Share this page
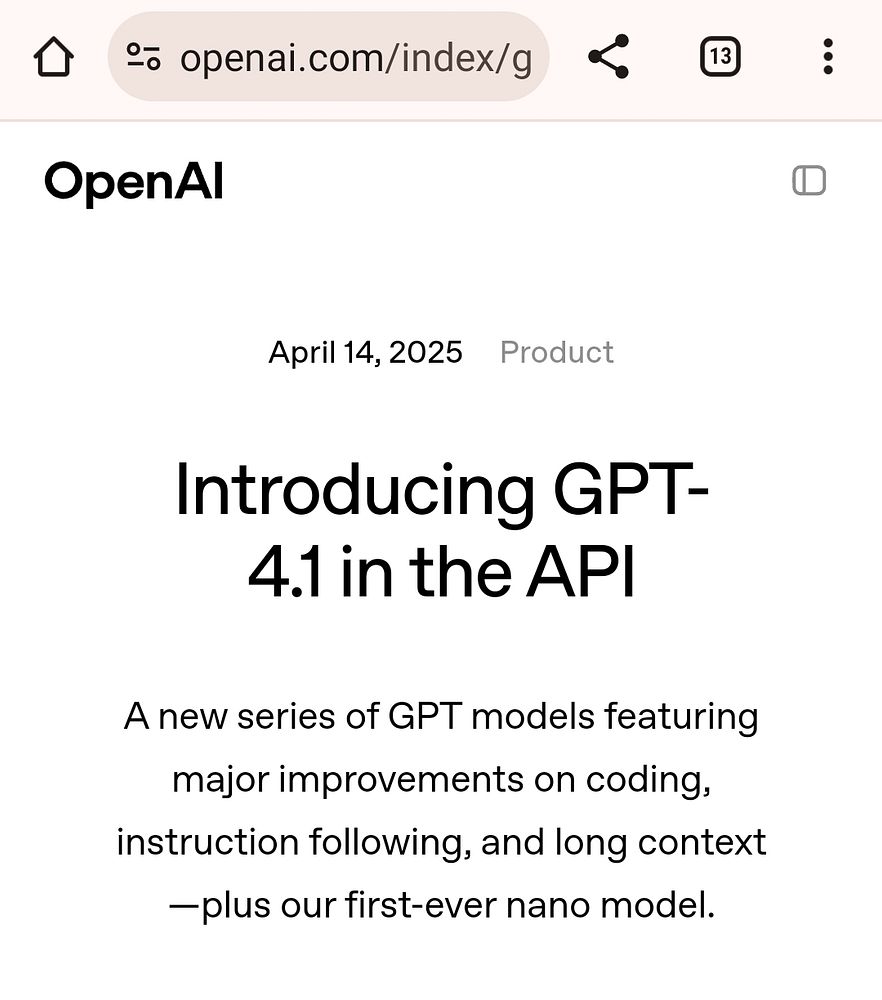The height and width of the screenshot is (1000, 882). coord(608,57)
